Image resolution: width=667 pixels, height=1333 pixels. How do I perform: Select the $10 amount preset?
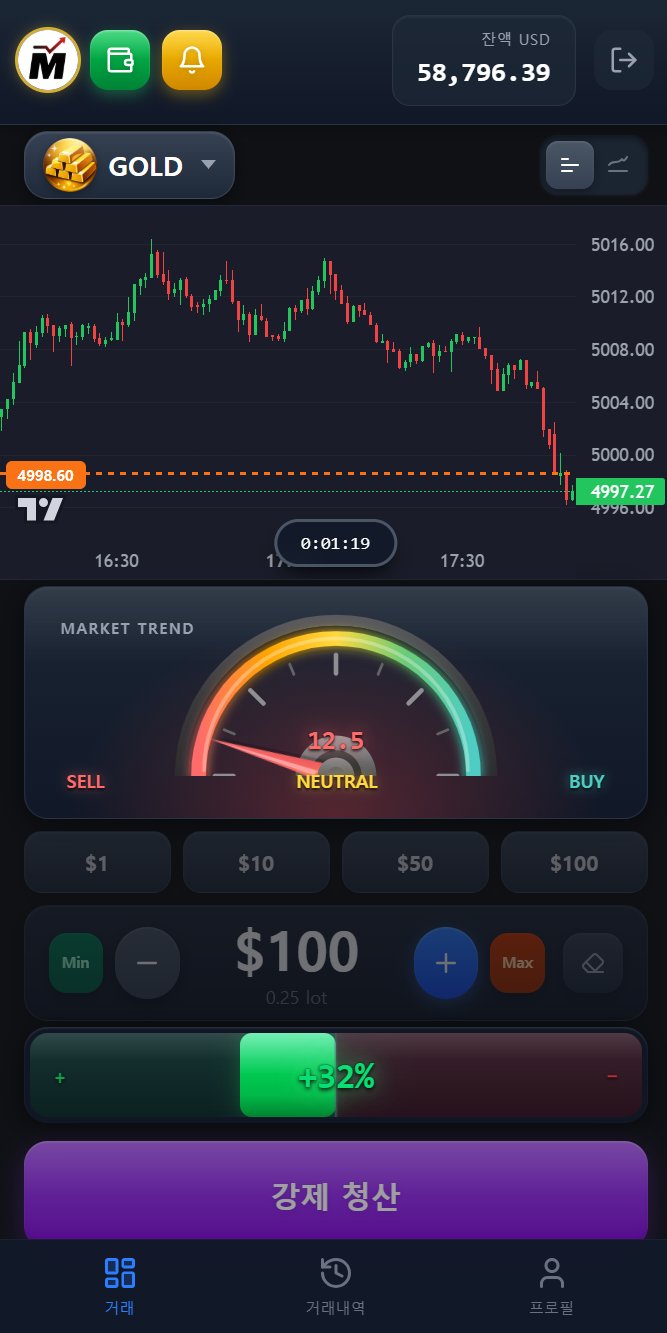click(x=256, y=863)
